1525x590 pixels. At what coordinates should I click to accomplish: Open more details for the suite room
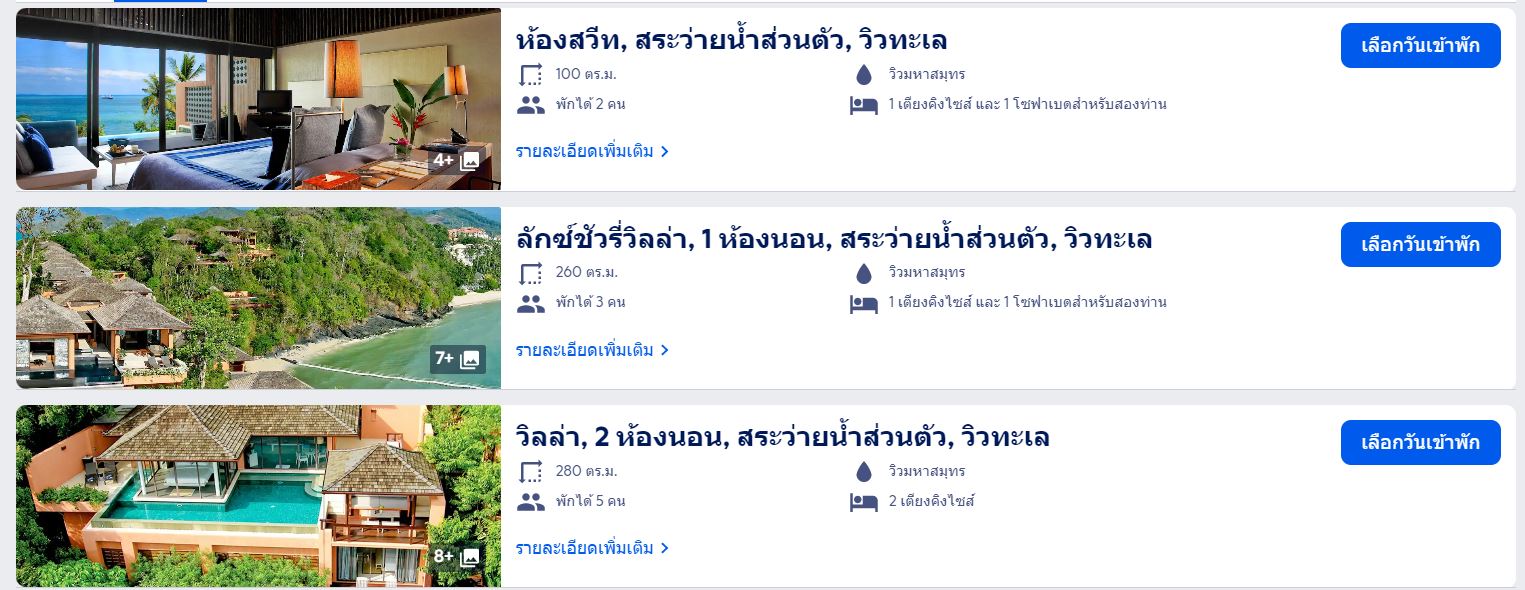[592, 152]
